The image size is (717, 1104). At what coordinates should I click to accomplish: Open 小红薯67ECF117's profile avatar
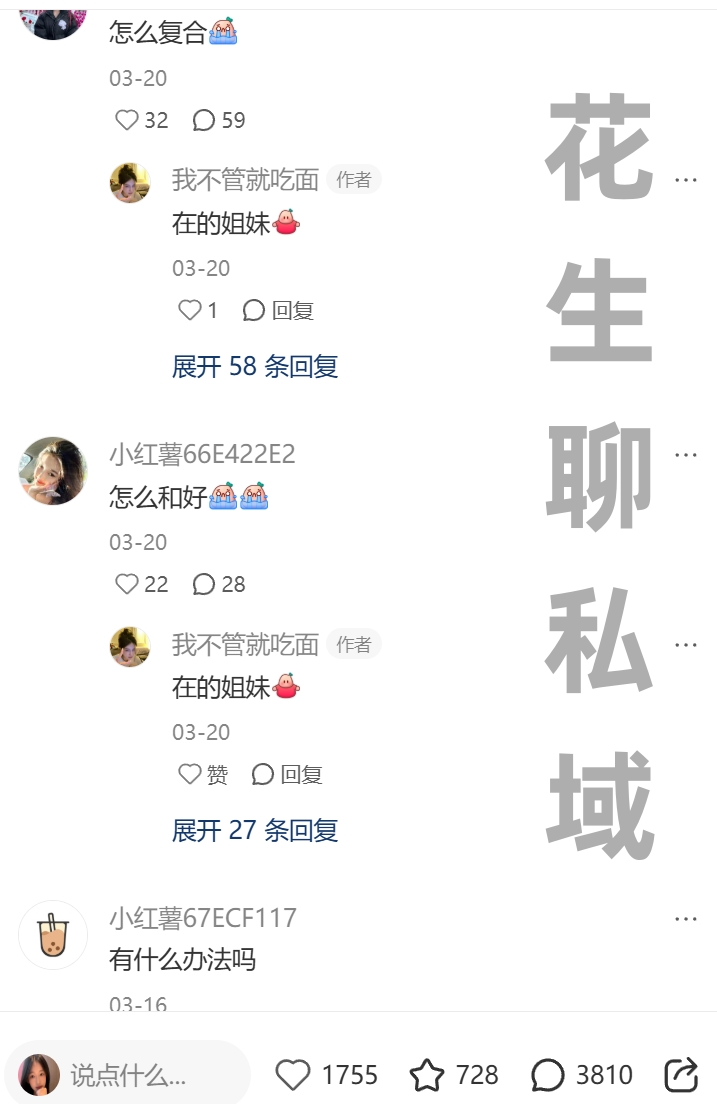(x=53, y=935)
